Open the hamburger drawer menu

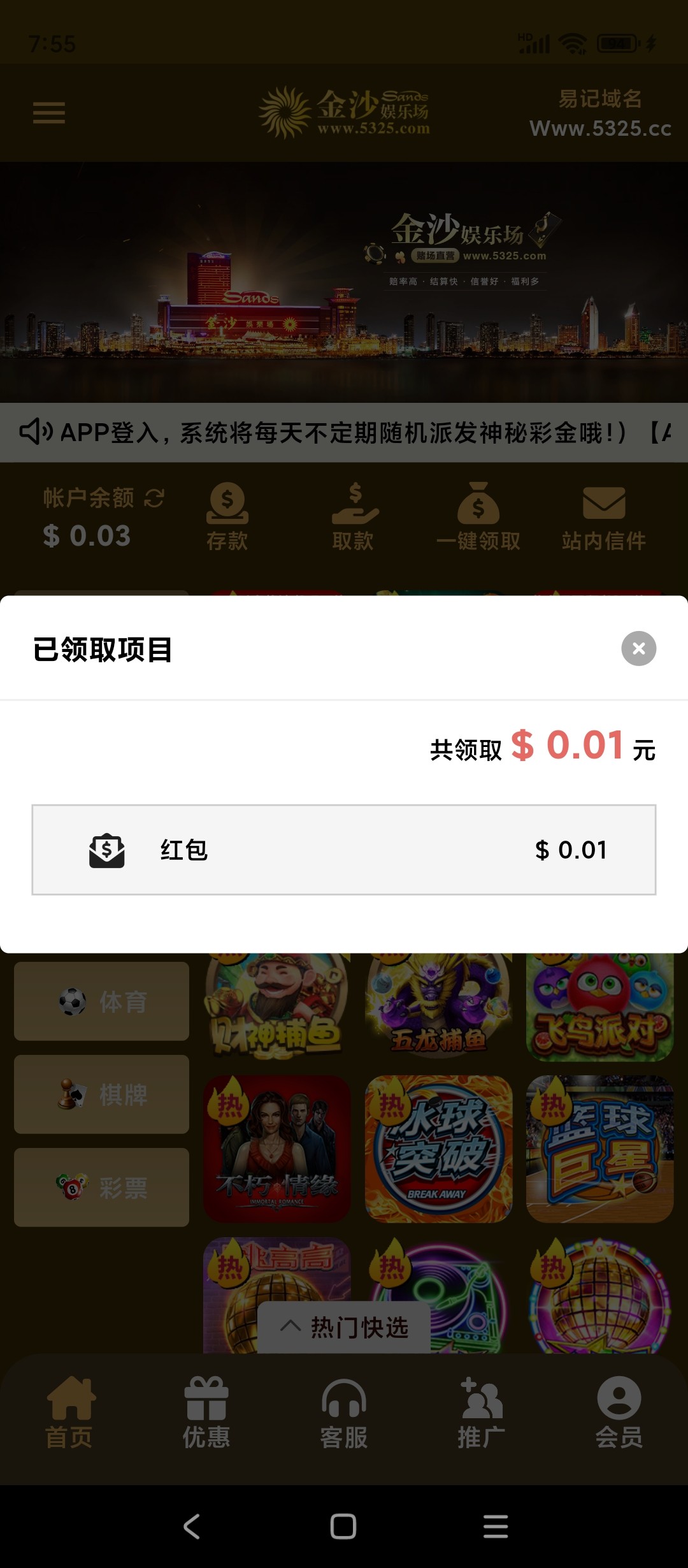49,113
